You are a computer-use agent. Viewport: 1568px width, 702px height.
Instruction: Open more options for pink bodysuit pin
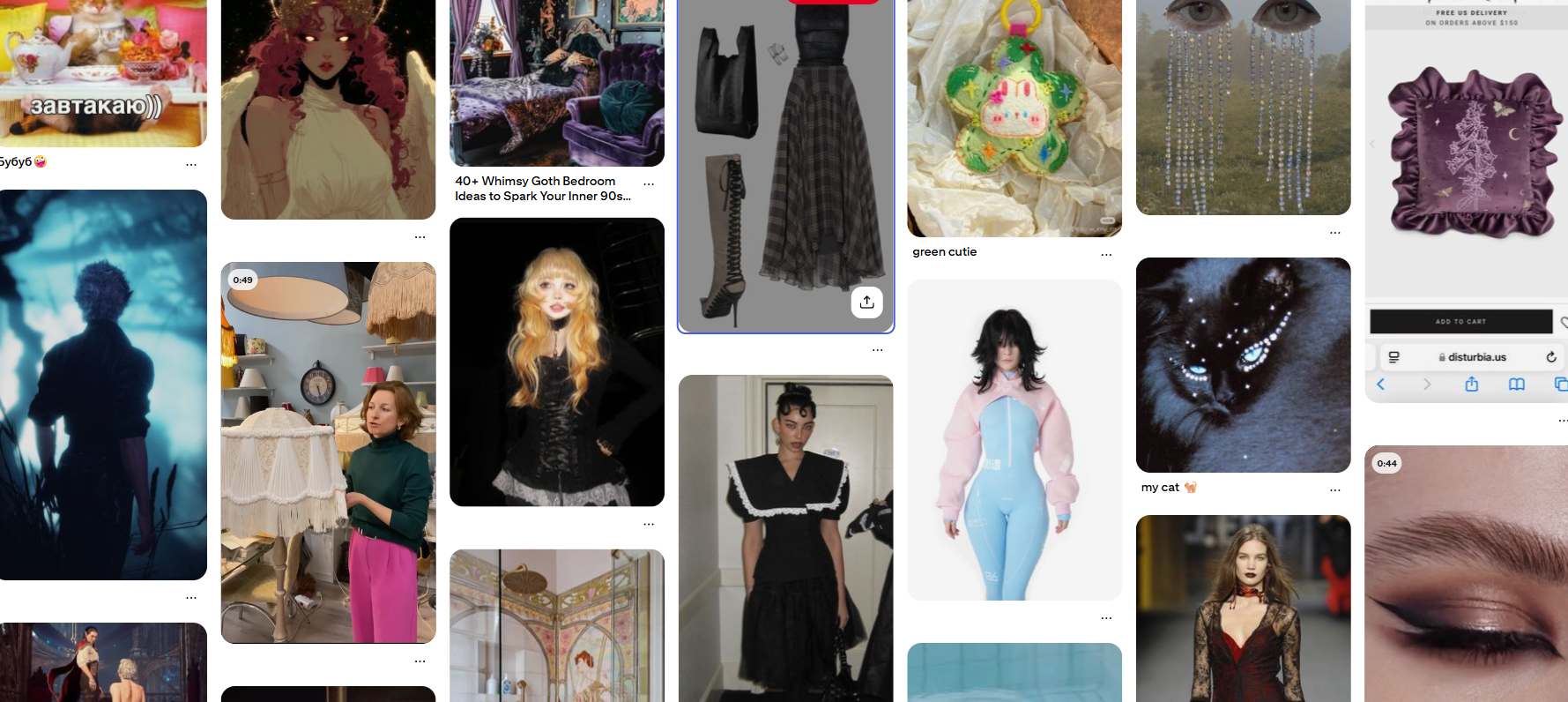coord(1106,618)
